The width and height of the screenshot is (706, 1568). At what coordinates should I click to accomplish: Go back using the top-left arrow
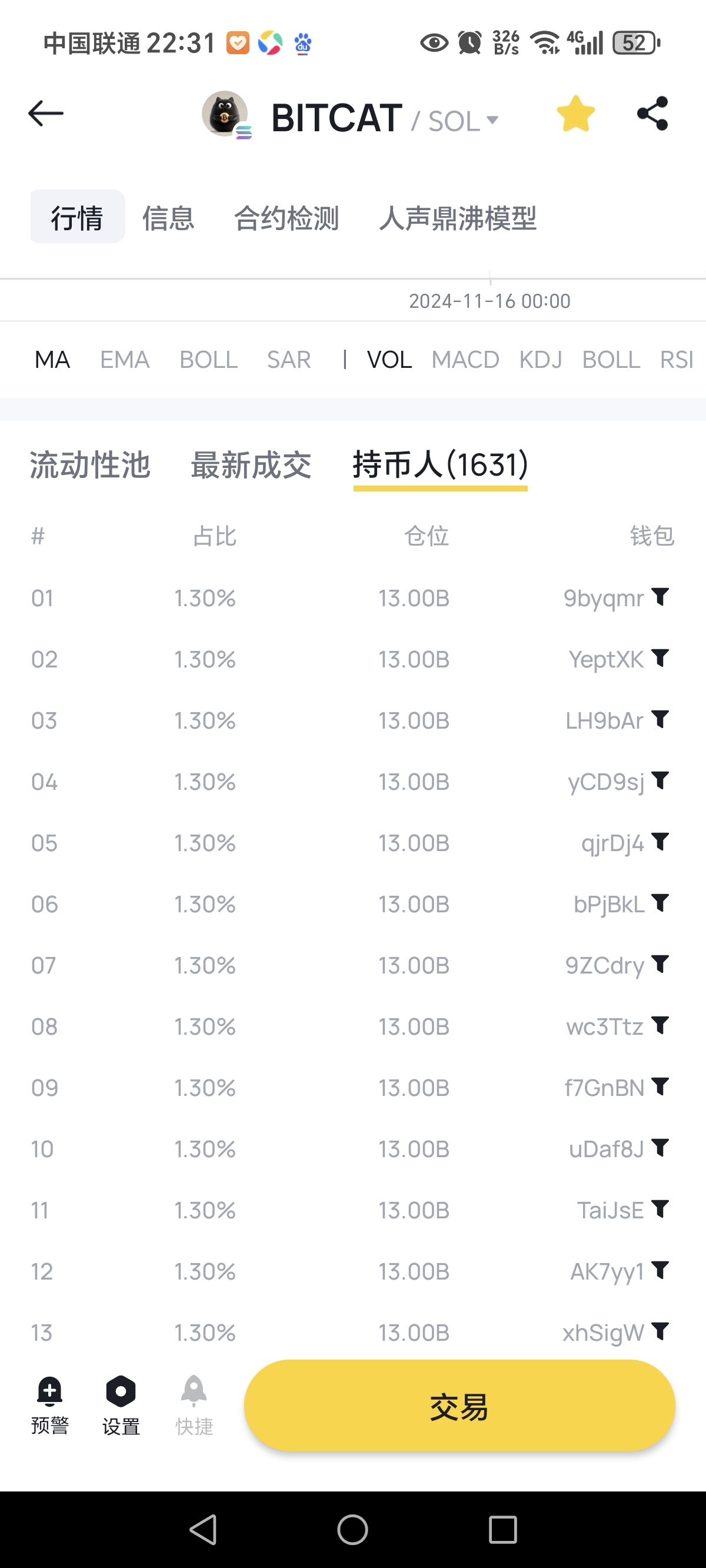[46, 114]
